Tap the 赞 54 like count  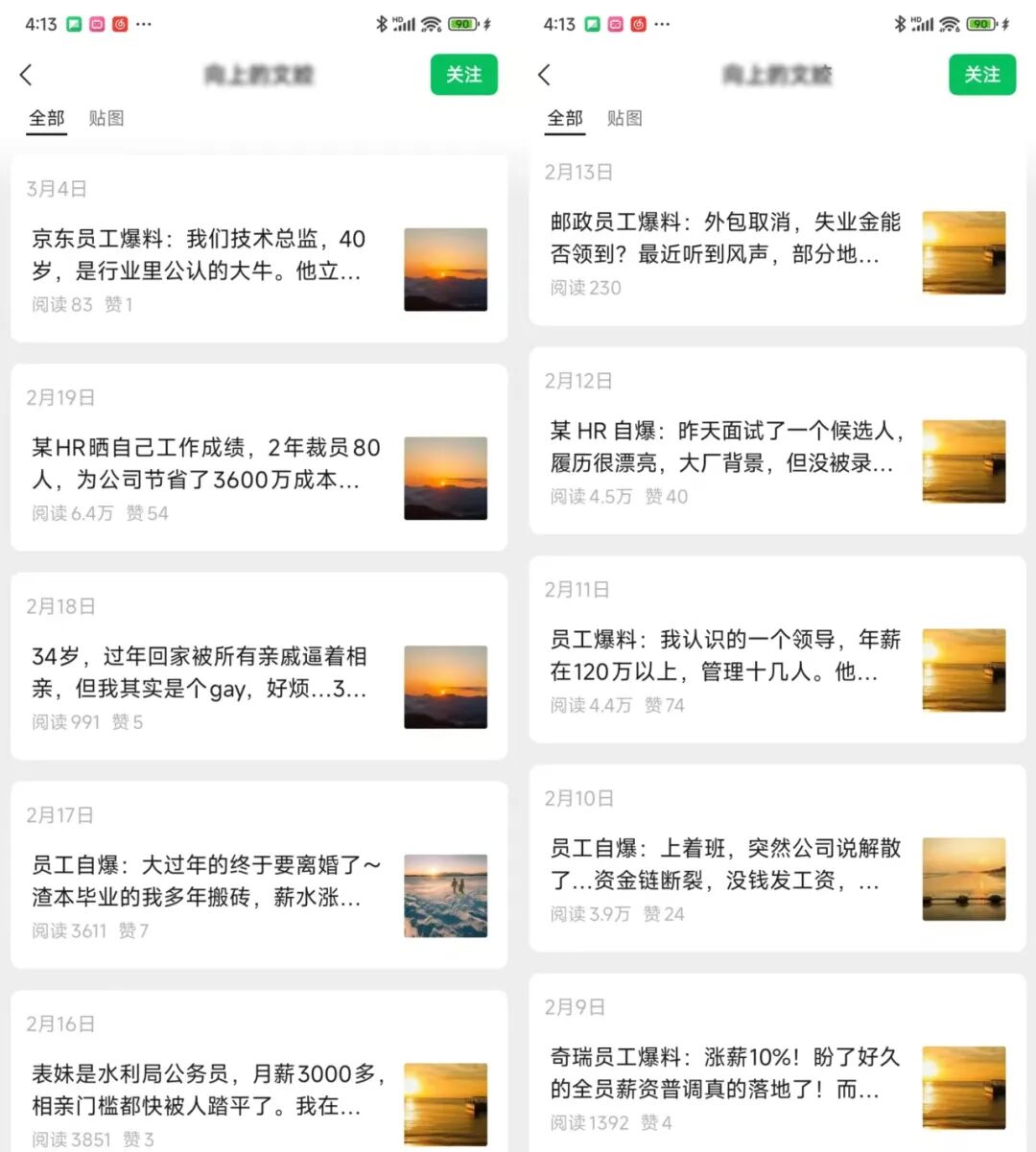[x=148, y=513]
